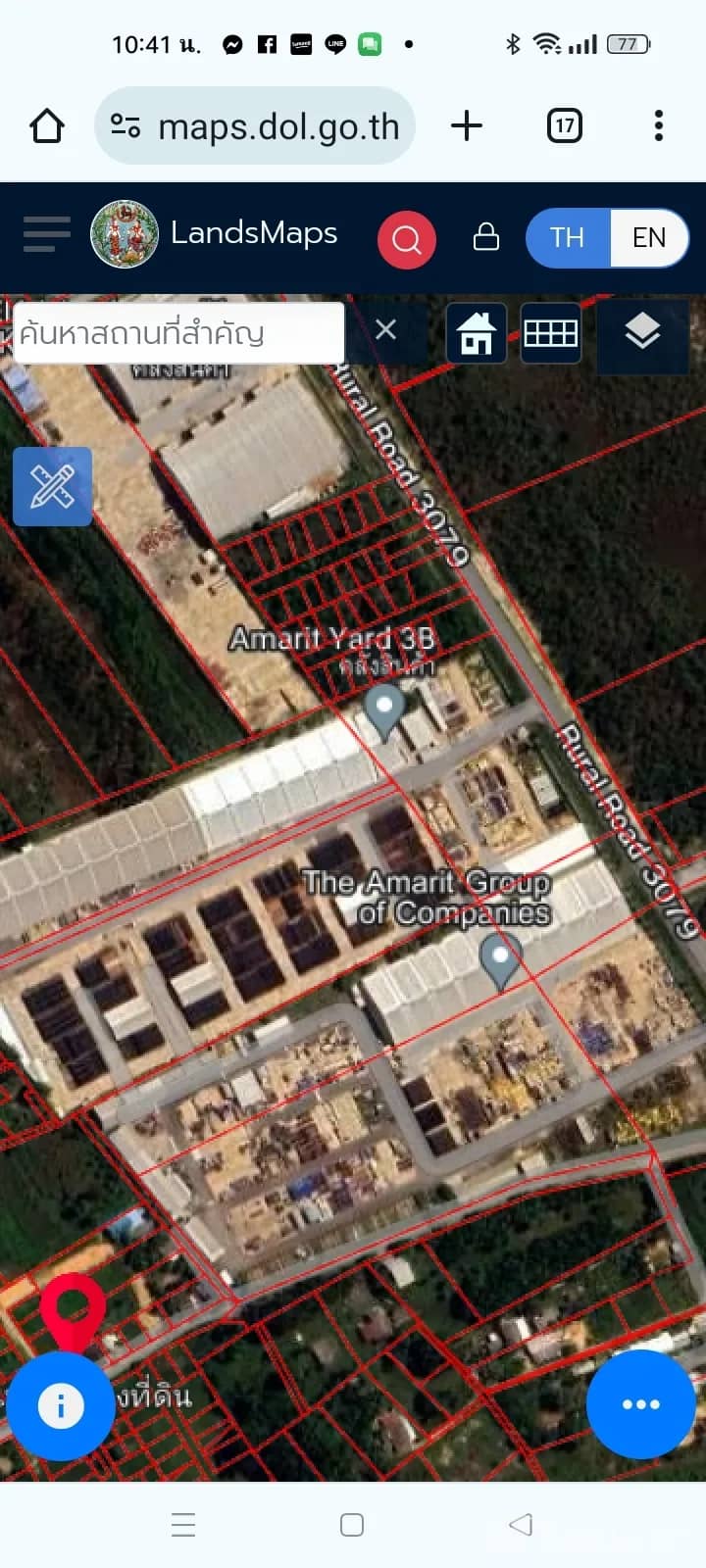Viewport: 706px width, 1568px height.
Task: Open the browser tab switcher showing 17 tabs
Action: click(564, 125)
